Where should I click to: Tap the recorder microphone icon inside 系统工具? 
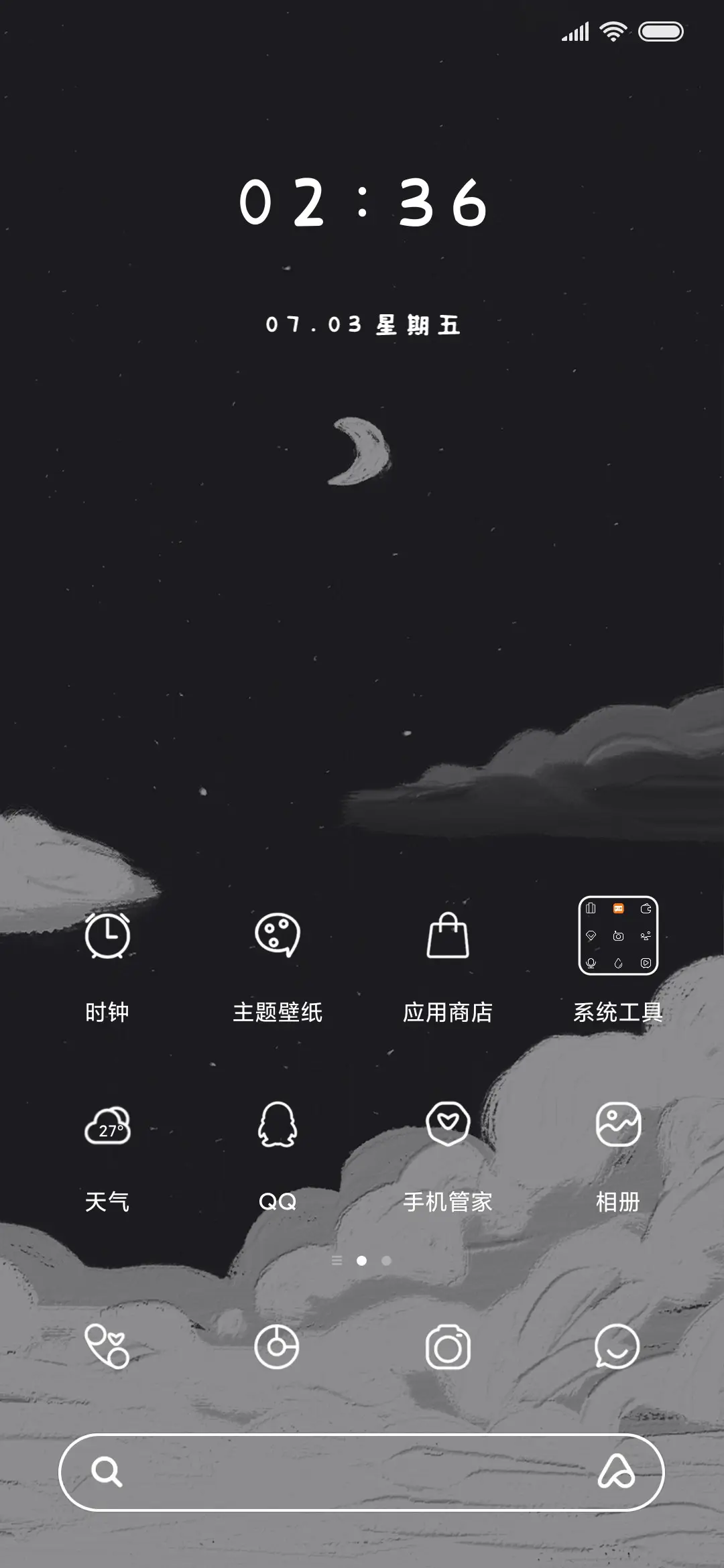(591, 964)
